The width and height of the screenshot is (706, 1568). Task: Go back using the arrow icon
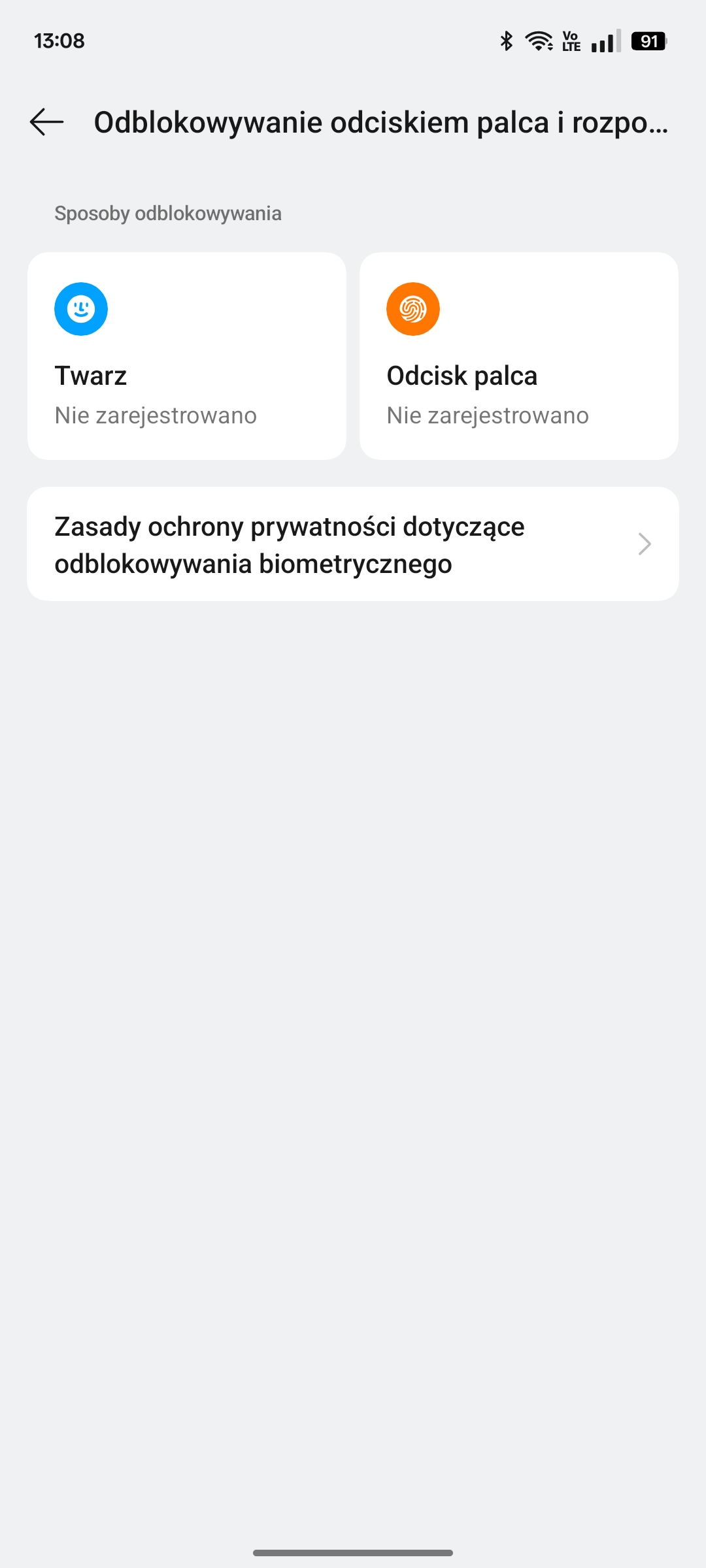pyautogui.click(x=46, y=122)
